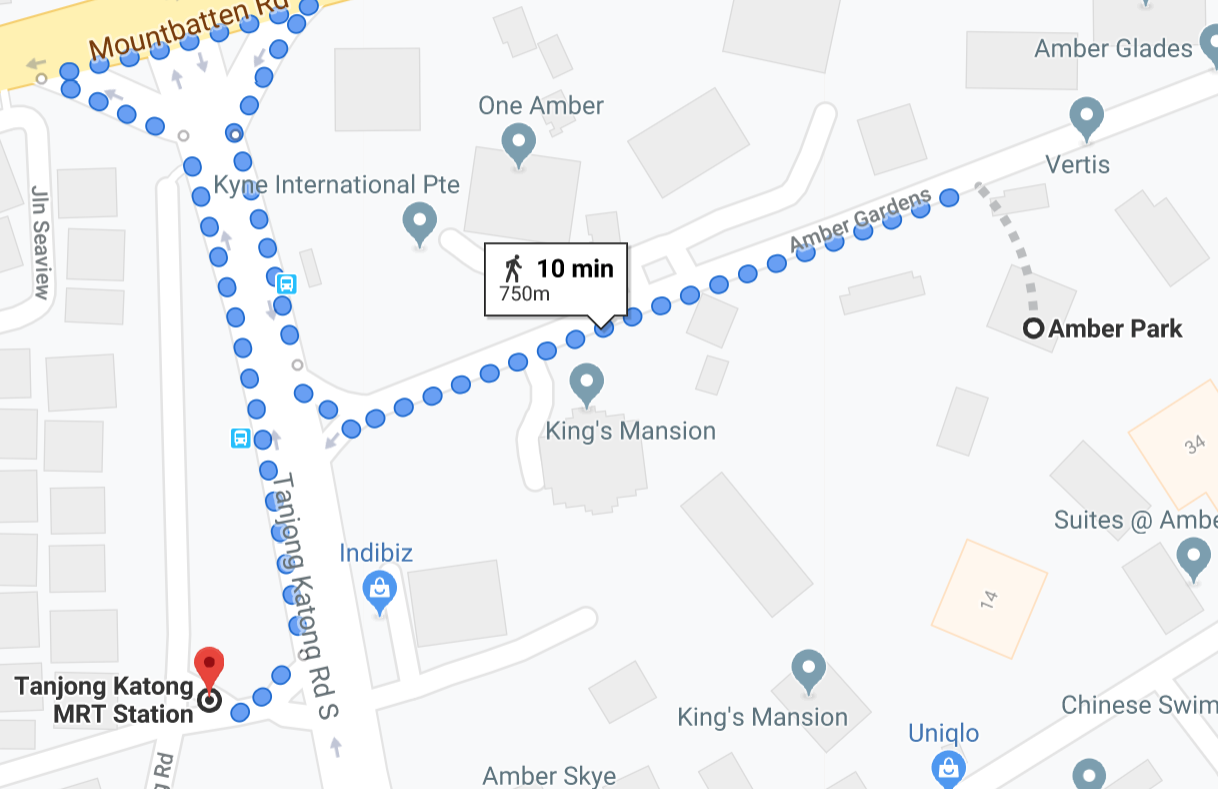Tap the red Tanjong Katong MRT Station marker

click(x=208, y=669)
